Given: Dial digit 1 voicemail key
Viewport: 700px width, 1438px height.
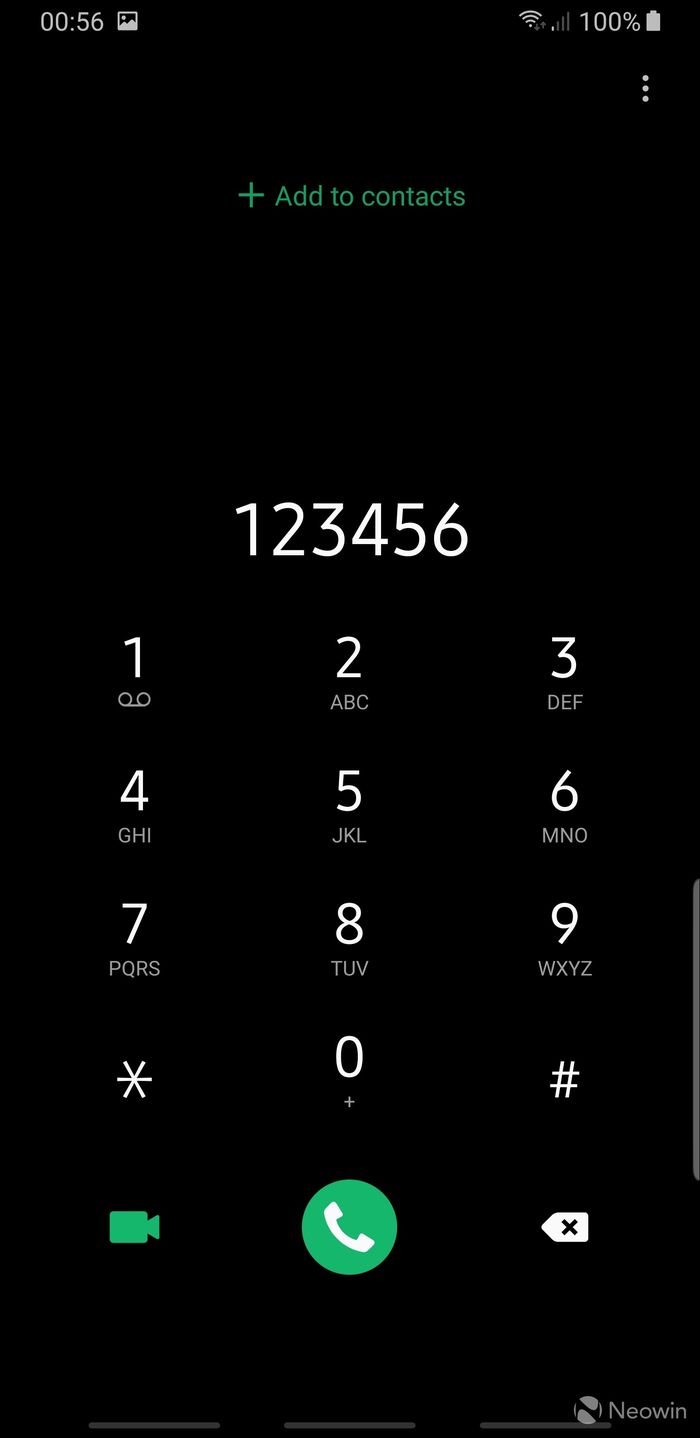Looking at the screenshot, I should click(135, 673).
